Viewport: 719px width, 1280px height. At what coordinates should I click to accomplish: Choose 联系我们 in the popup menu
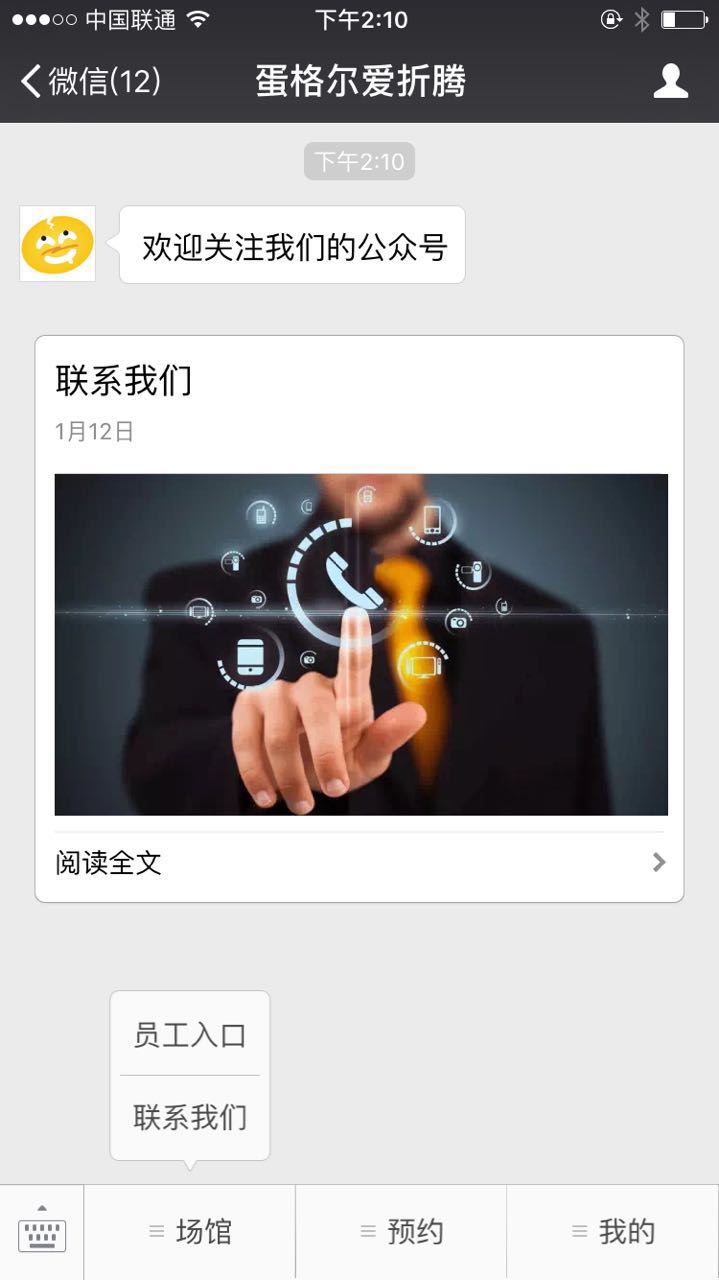point(190,1117)
